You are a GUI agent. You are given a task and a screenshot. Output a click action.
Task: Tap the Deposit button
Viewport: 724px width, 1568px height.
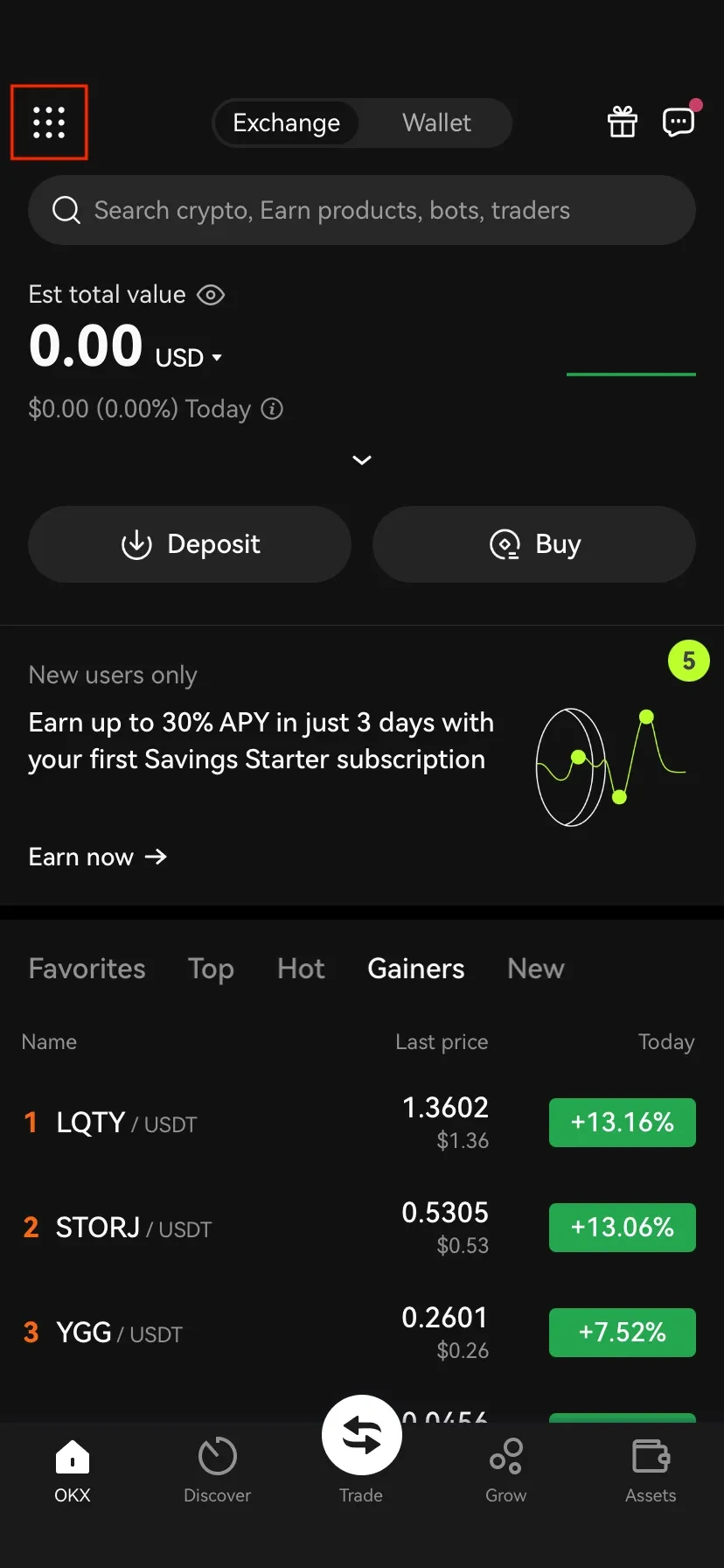coord(190,544)
